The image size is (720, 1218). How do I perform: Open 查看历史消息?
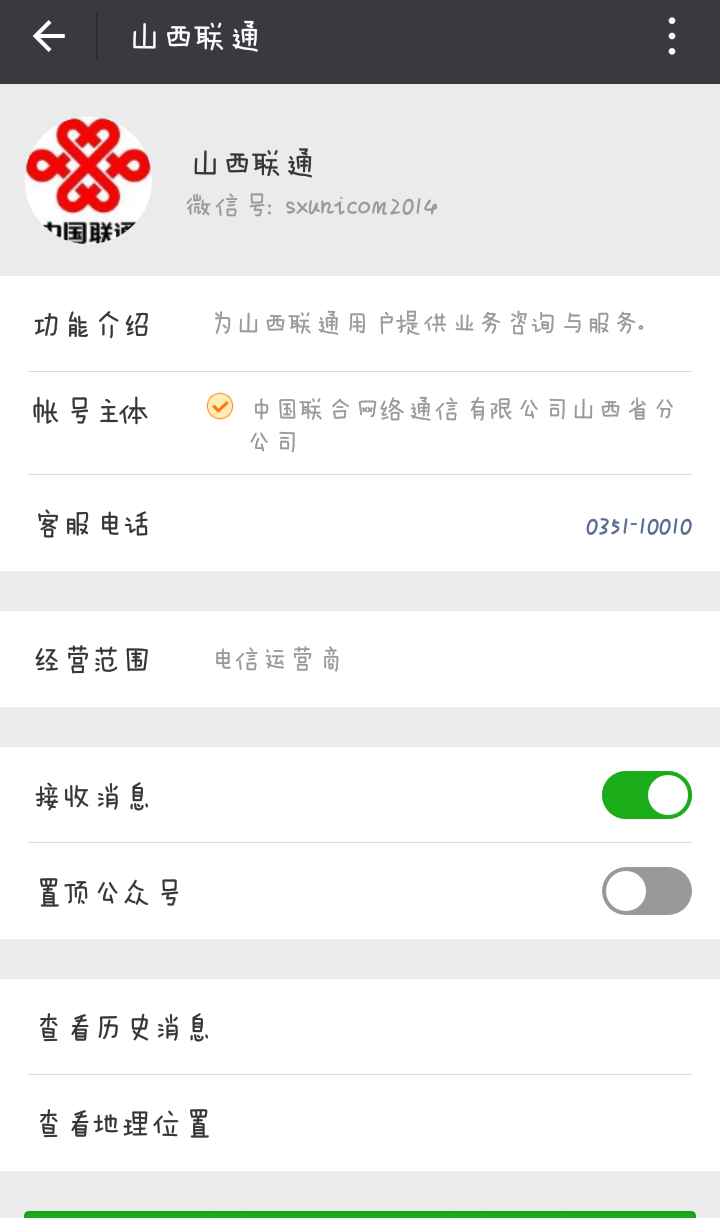point(360,1027)
